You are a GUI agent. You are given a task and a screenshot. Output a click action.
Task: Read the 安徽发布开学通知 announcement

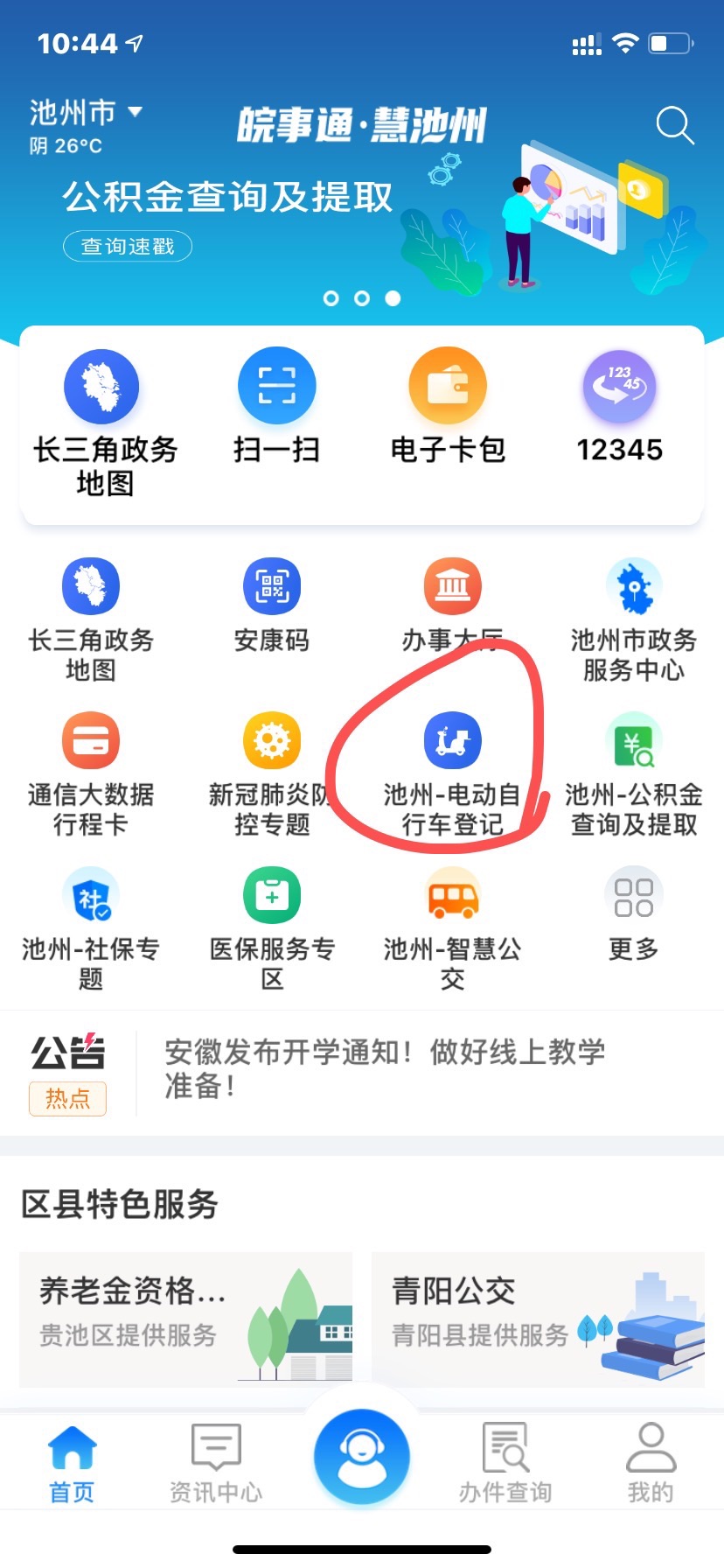385,1068
